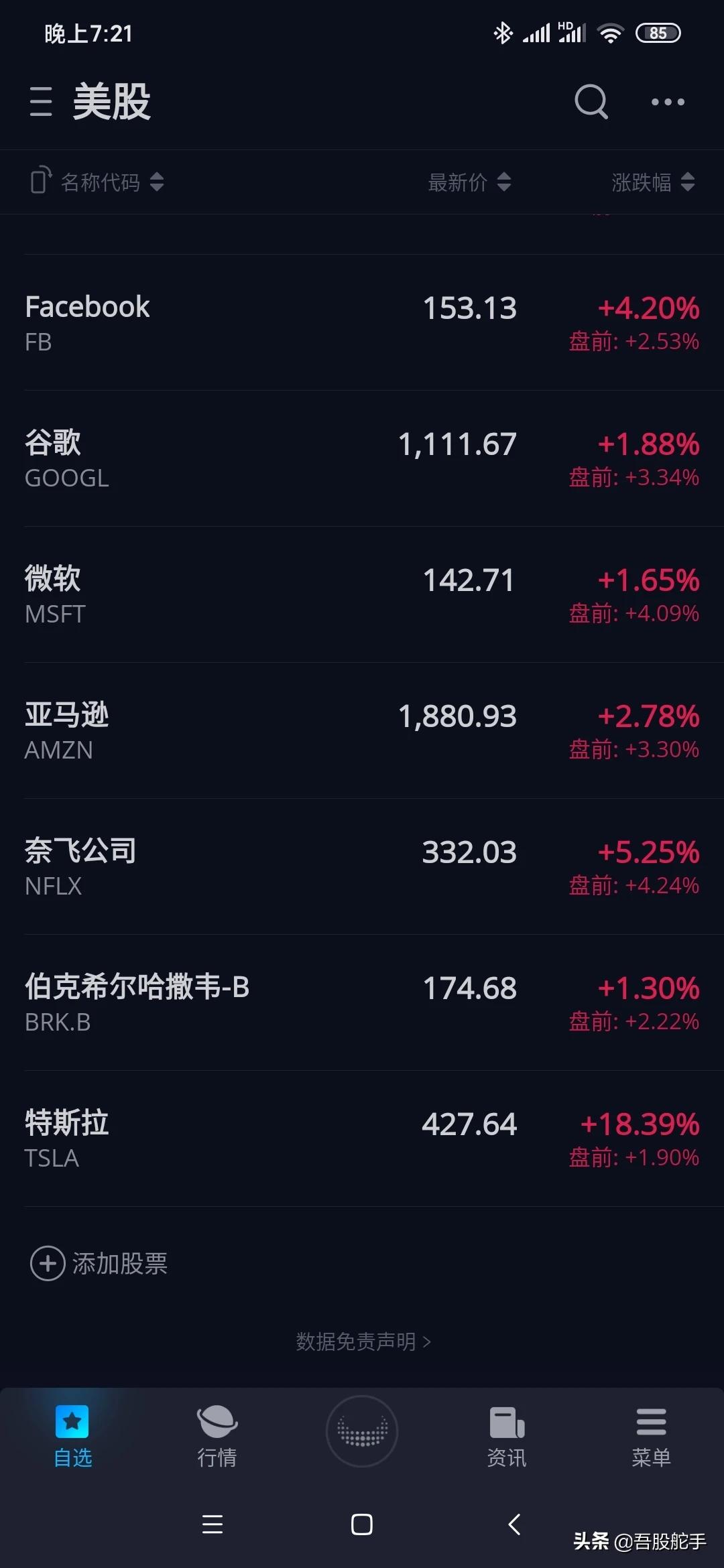Tap 添加股票 to add a stock
Viewport: 724px width, 1568px height.
(99, 1264)
